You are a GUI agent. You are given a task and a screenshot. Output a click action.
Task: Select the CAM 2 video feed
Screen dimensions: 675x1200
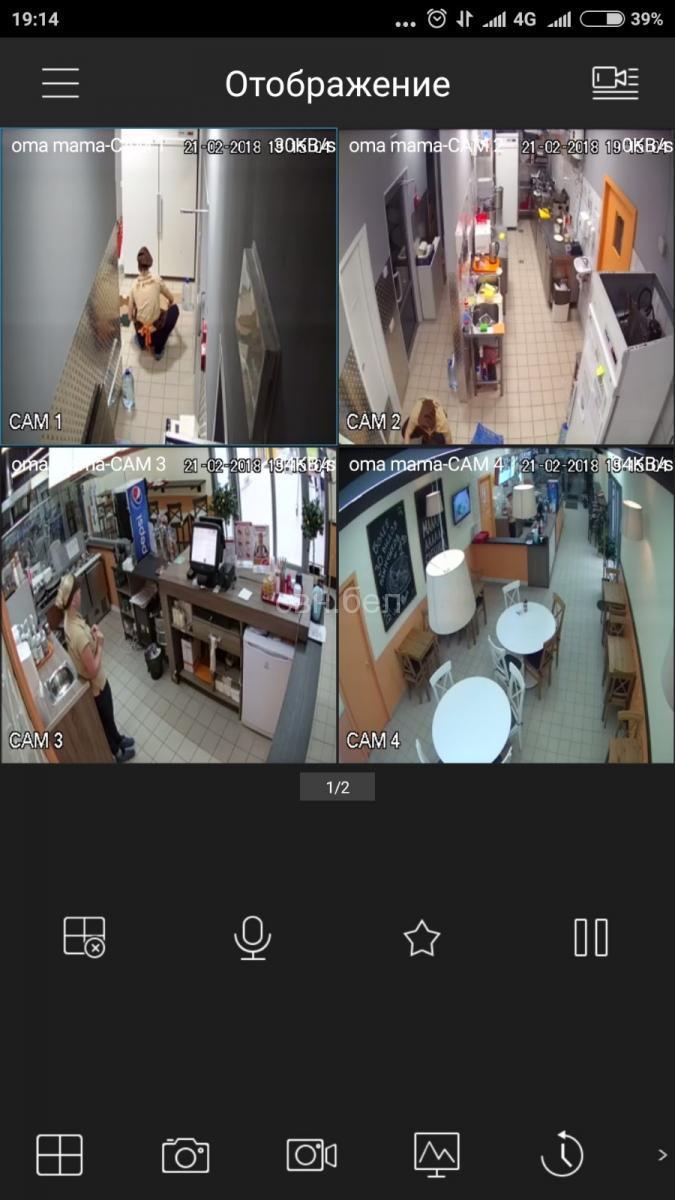tap(506, 286)
